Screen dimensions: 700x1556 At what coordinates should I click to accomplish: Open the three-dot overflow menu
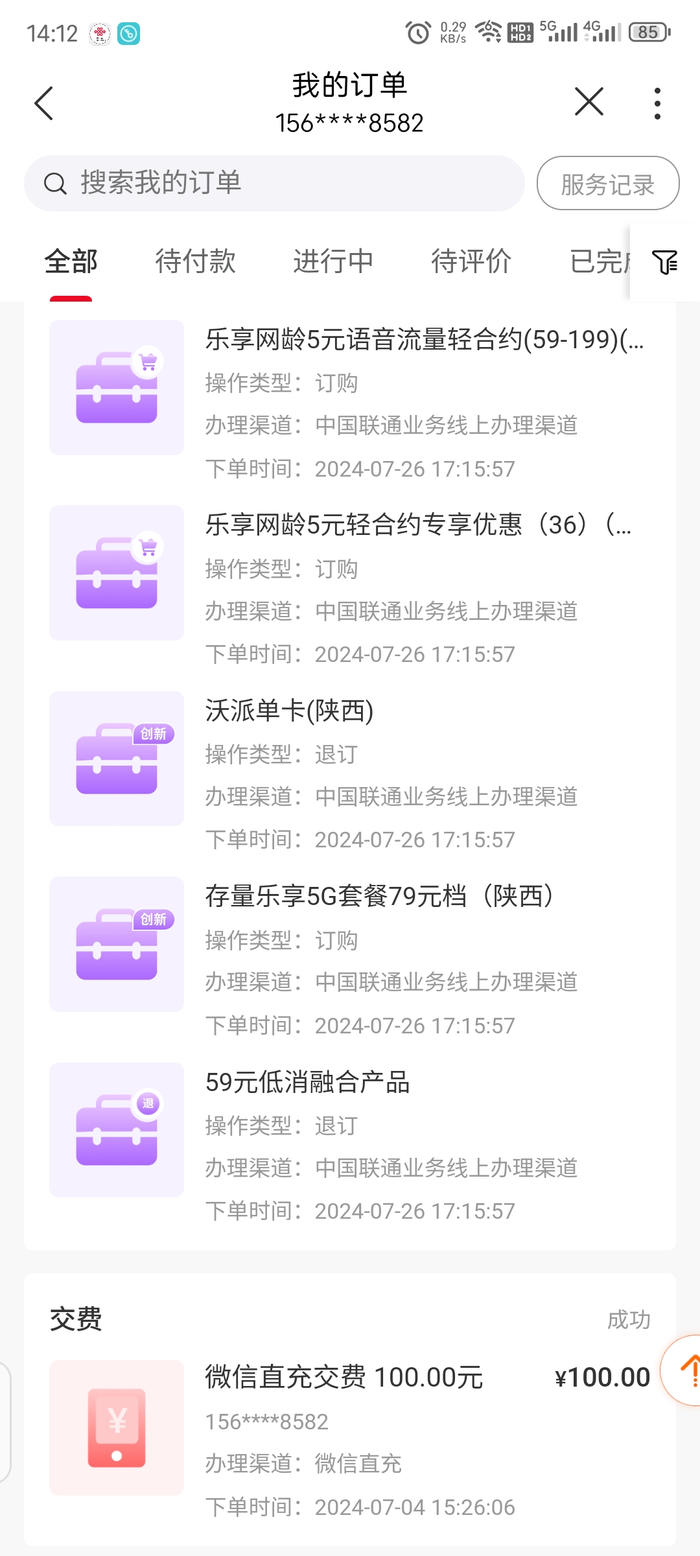click(x=656, y=103)
